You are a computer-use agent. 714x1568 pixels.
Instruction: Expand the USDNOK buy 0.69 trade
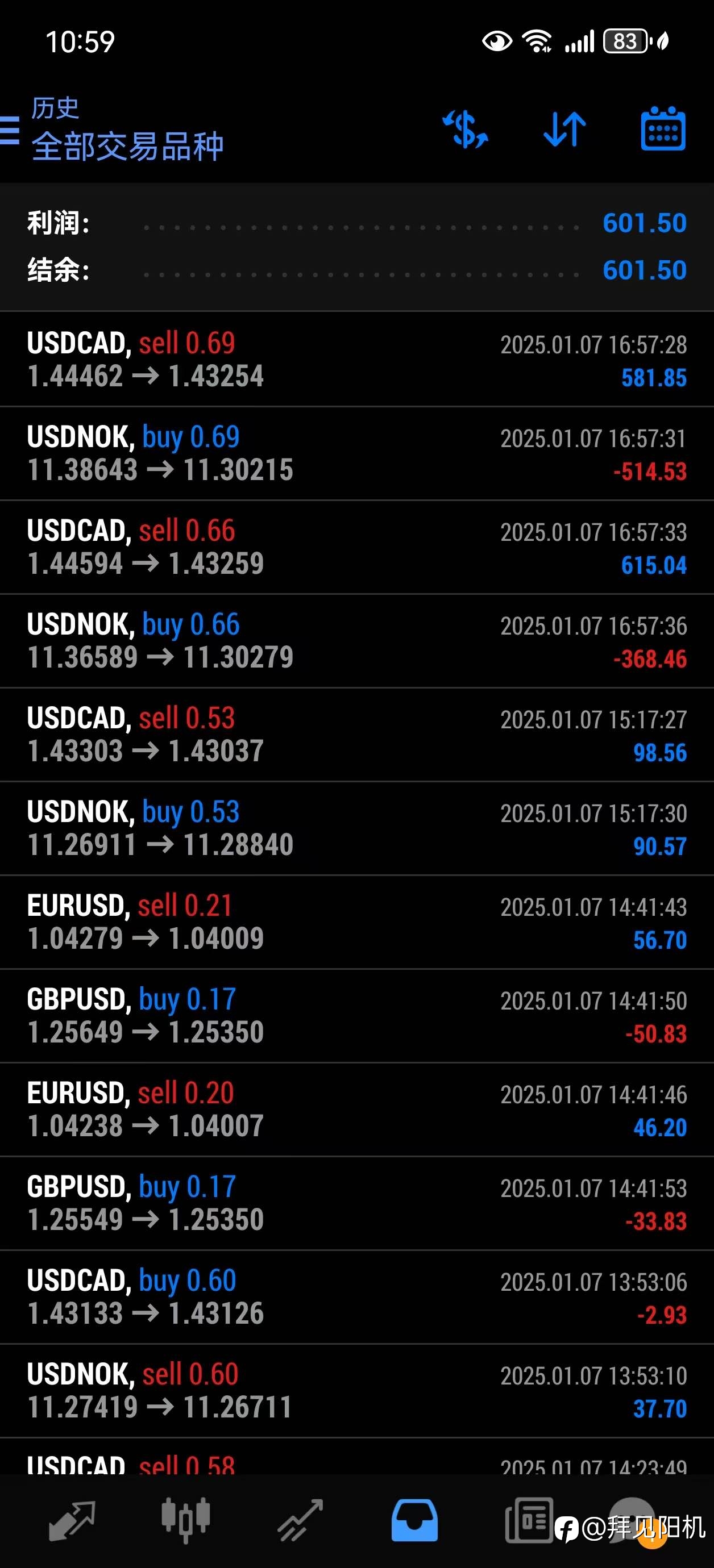[x=357, y=453]
